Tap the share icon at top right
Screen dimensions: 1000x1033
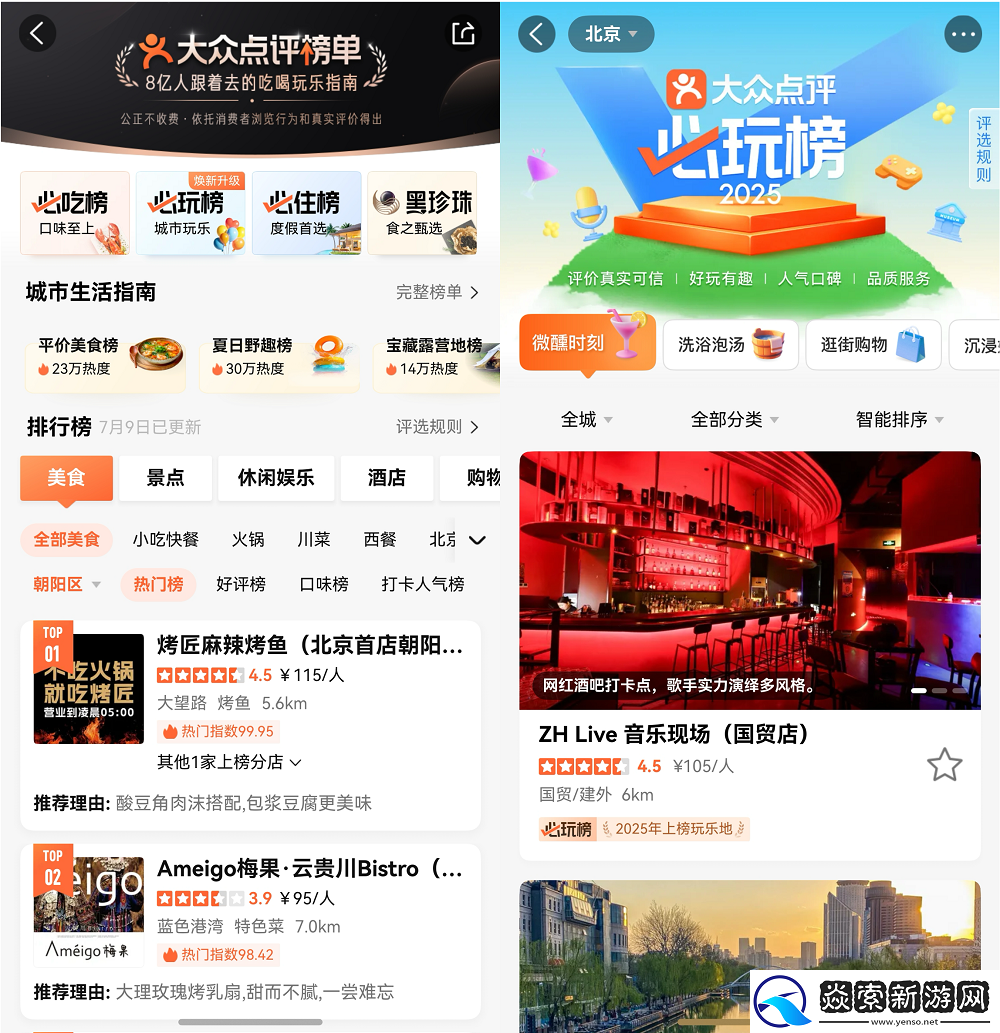pyautogui.click(x=462, y=33)
